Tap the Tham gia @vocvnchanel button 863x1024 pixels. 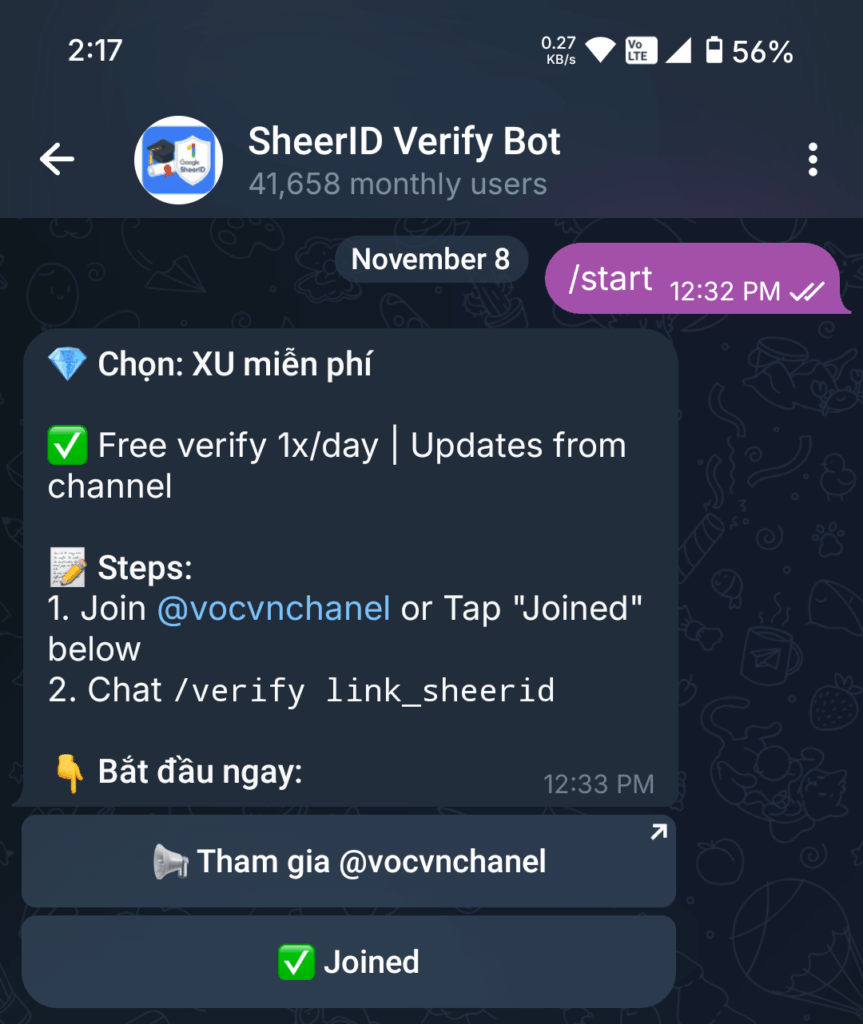click(x=348, y=862)
